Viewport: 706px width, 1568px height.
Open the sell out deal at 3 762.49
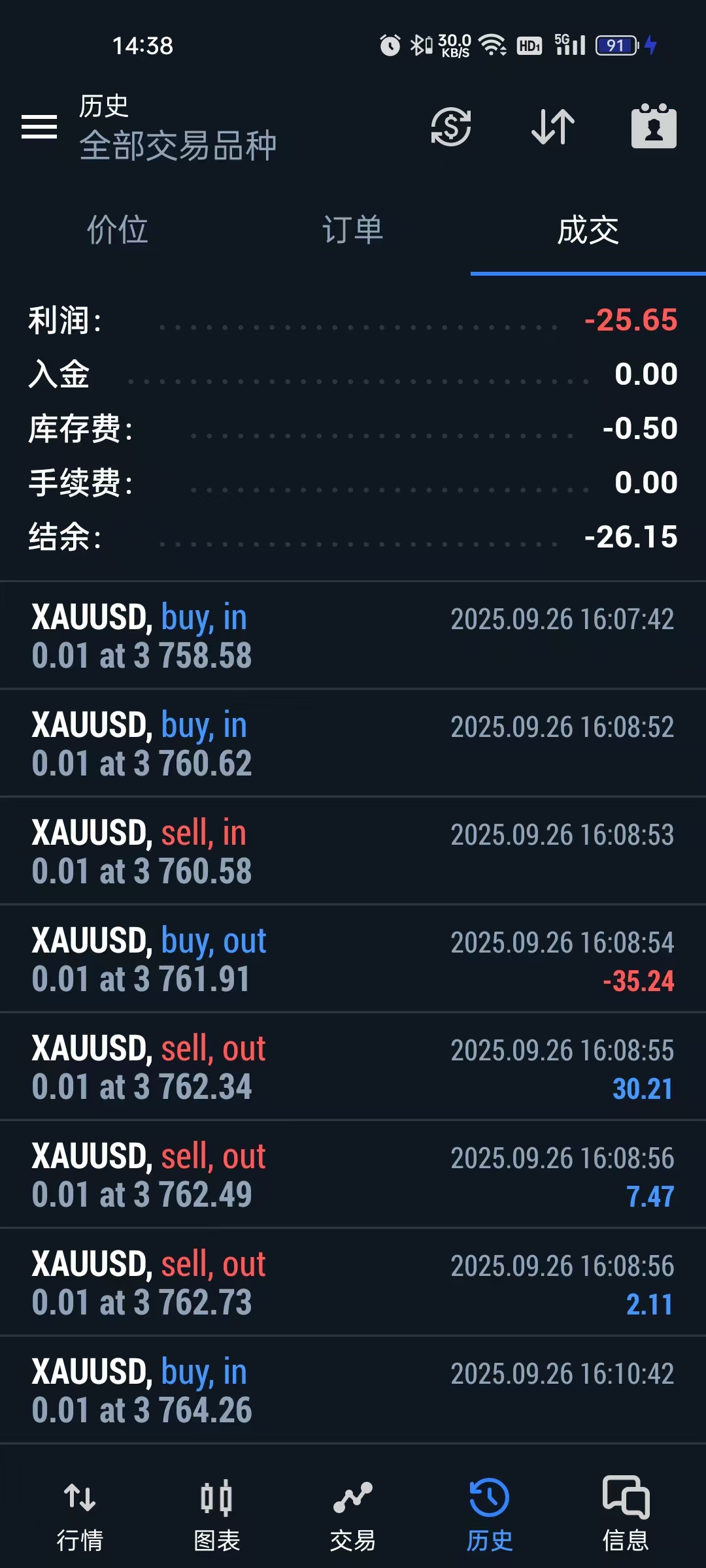click(353, 1175)
